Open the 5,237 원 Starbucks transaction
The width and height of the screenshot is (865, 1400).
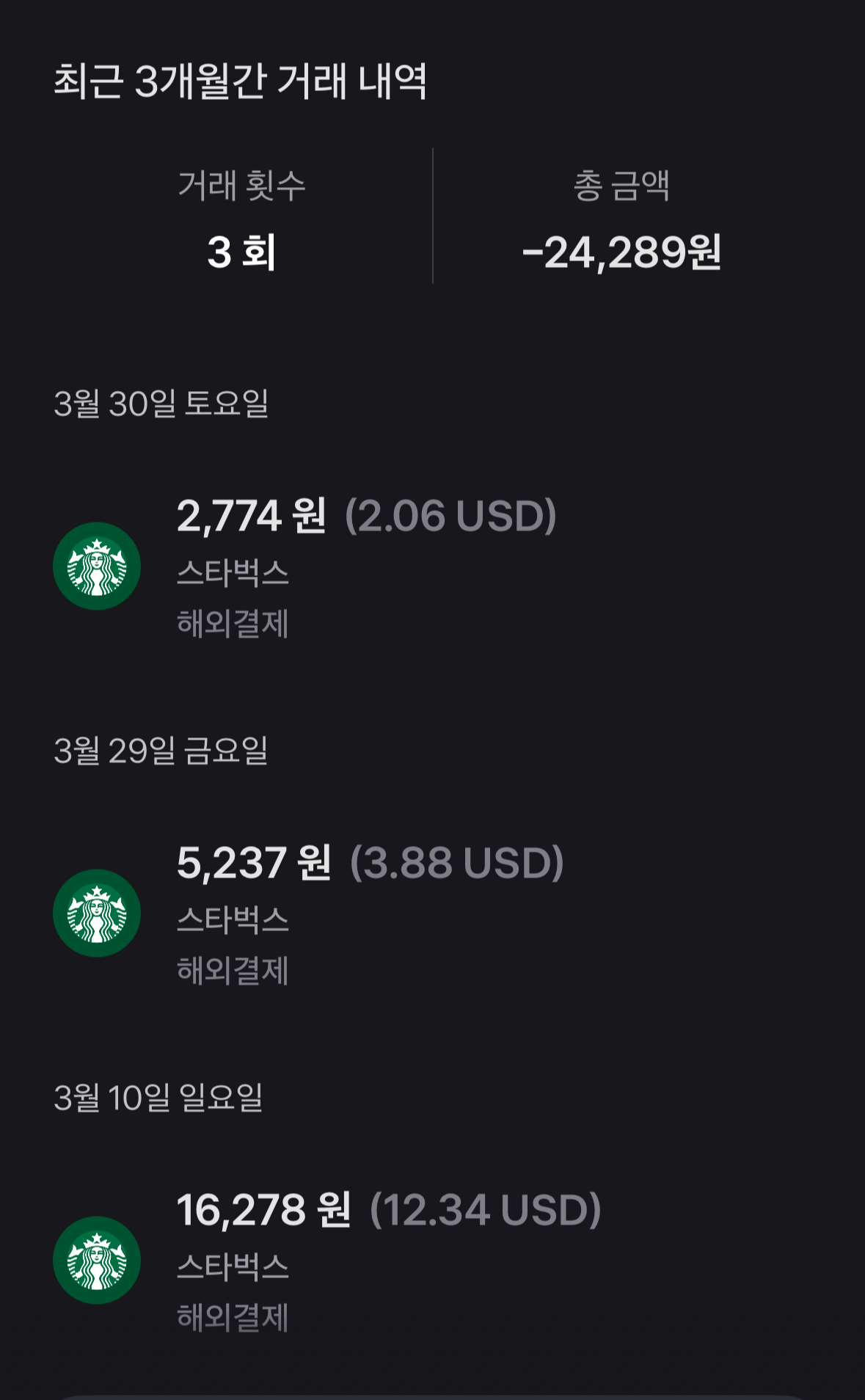[x=432, y=914]
